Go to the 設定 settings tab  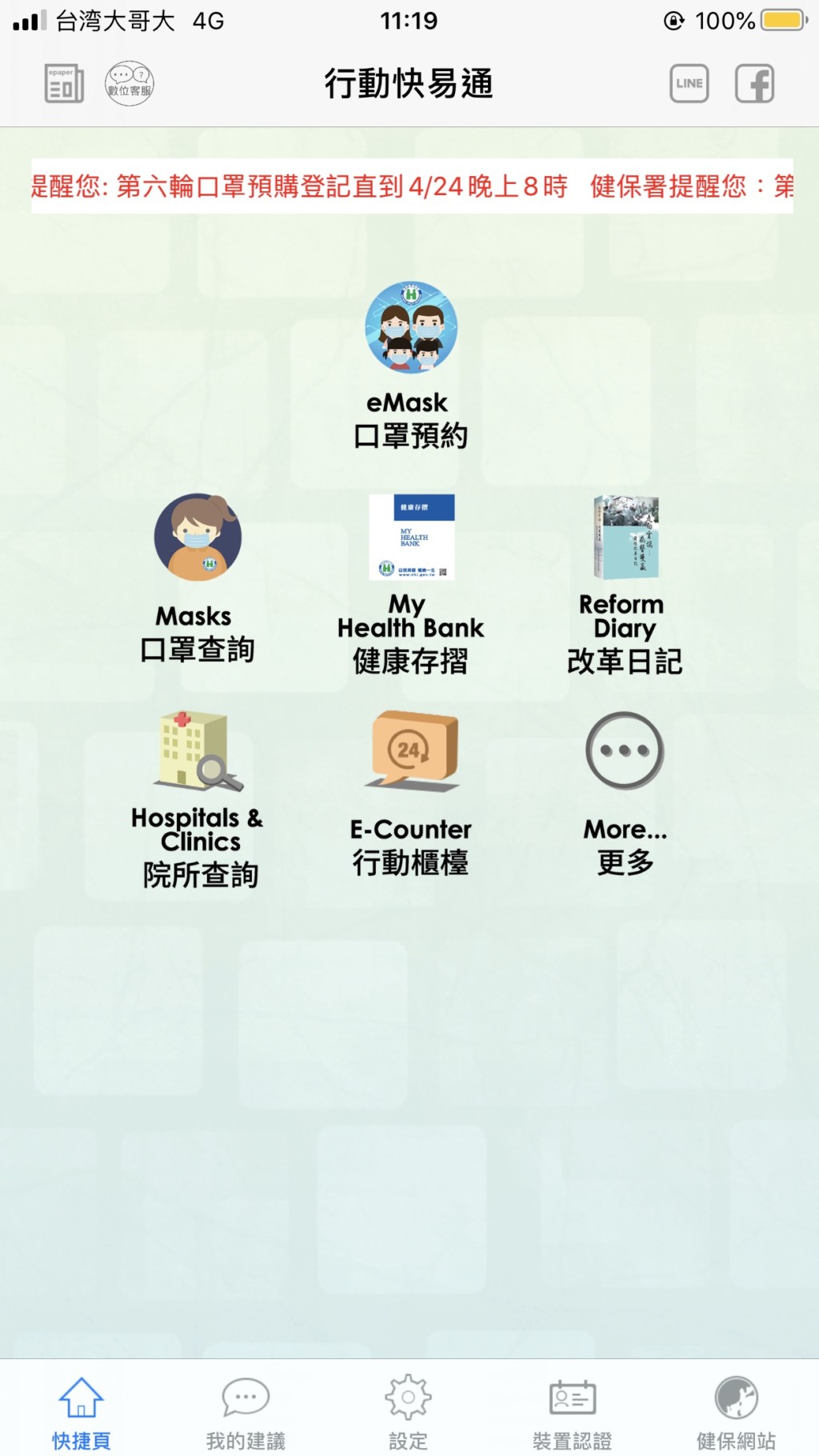click(408, 1412)
